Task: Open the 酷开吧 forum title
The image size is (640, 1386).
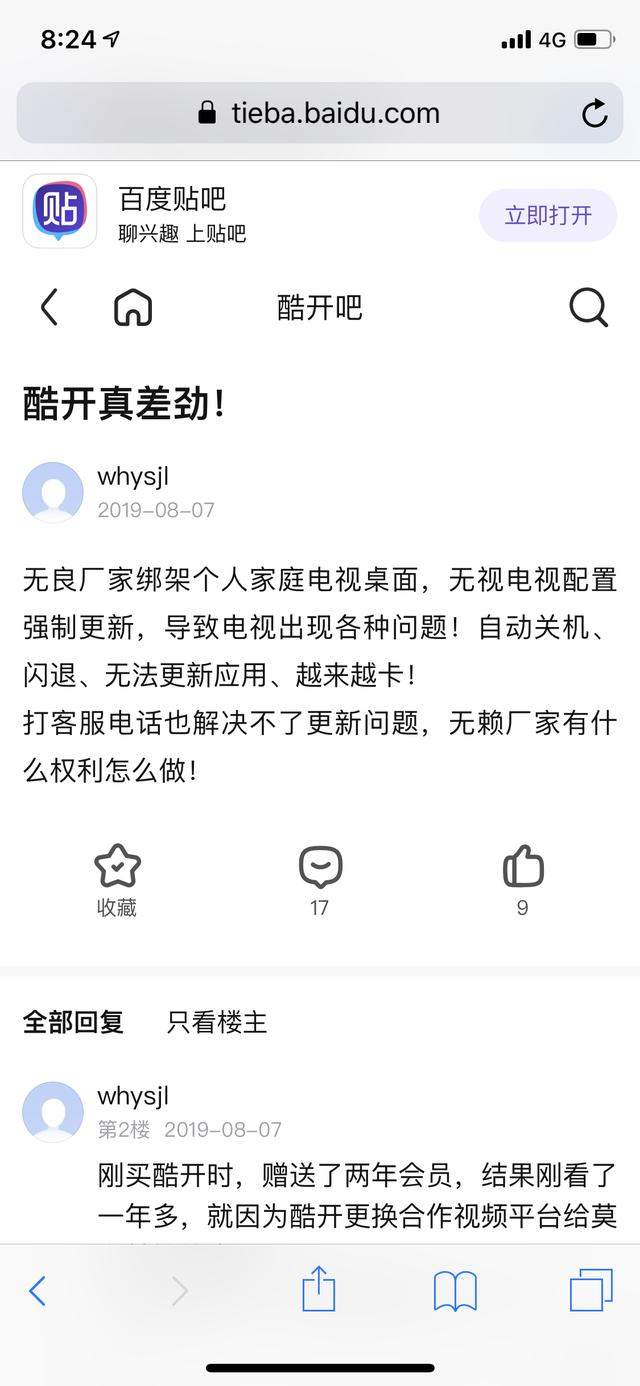Action: 319,307
